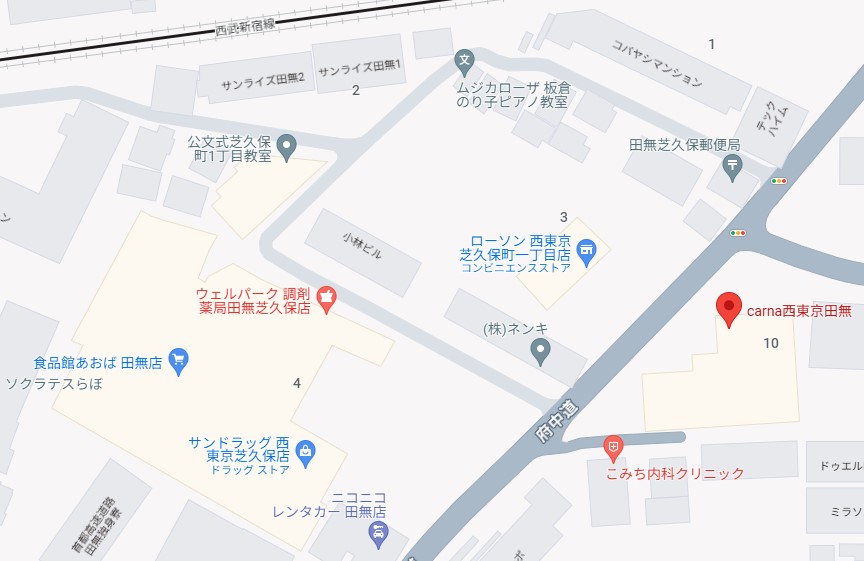Tap the (株)ネンキ location marker
Screen dimensions: 864x561
[x=540, y=351]
